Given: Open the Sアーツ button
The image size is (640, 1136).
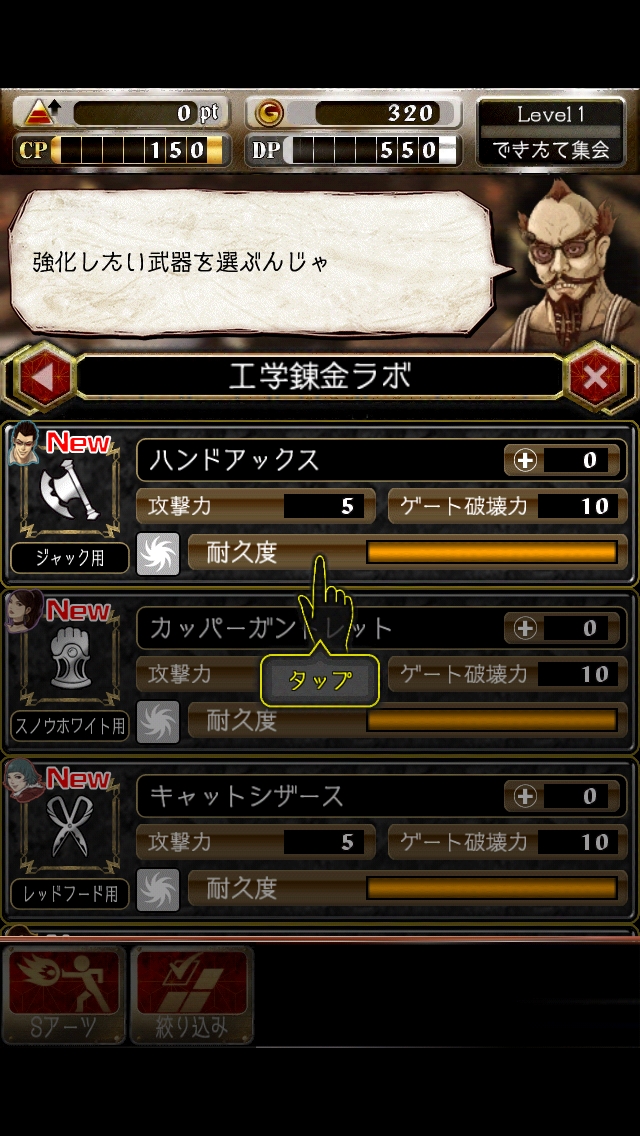Looking at the screenshot, I should 63,994.
